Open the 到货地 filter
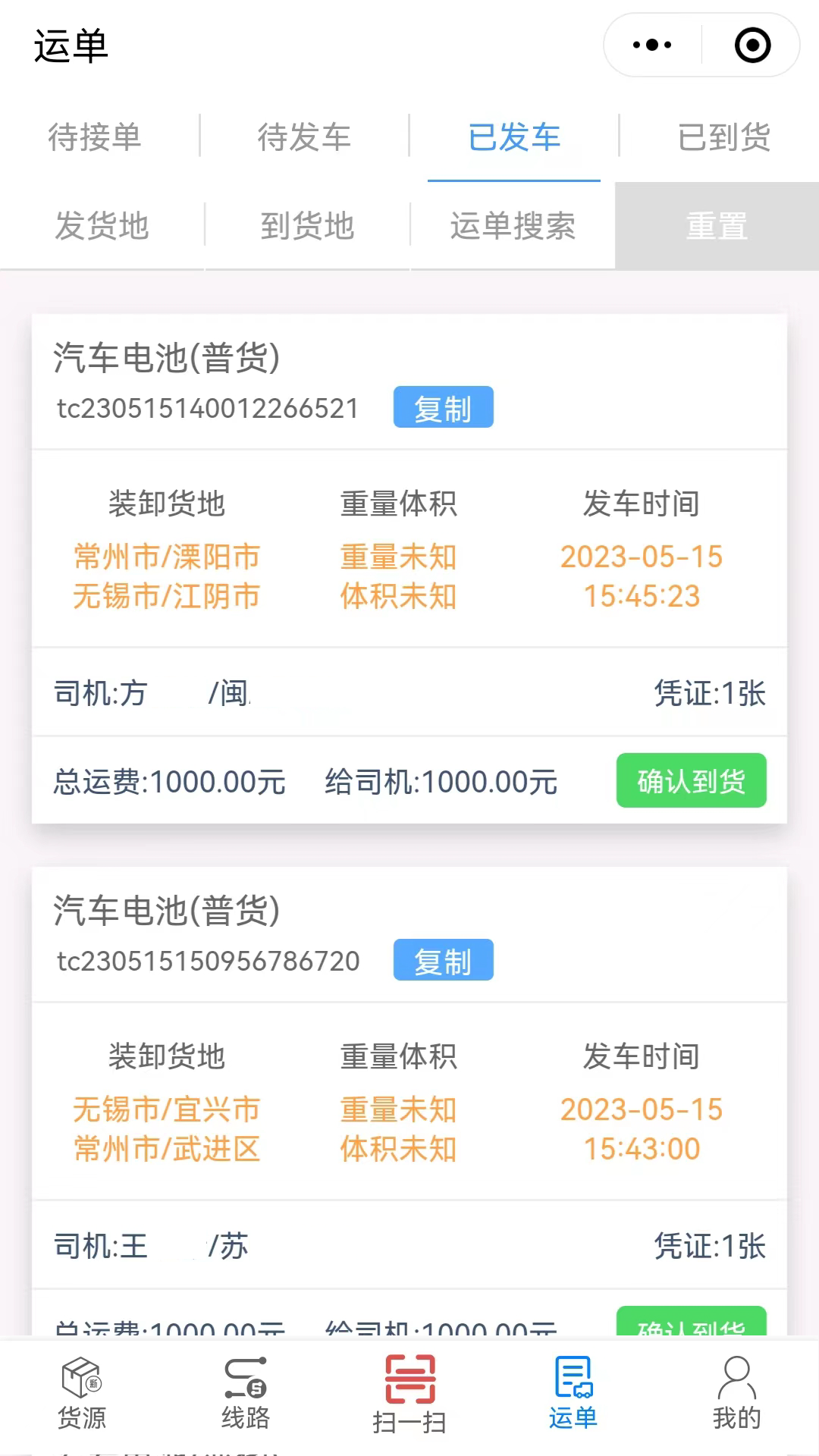Screen dimensions: 819x1456 point(307,226)
